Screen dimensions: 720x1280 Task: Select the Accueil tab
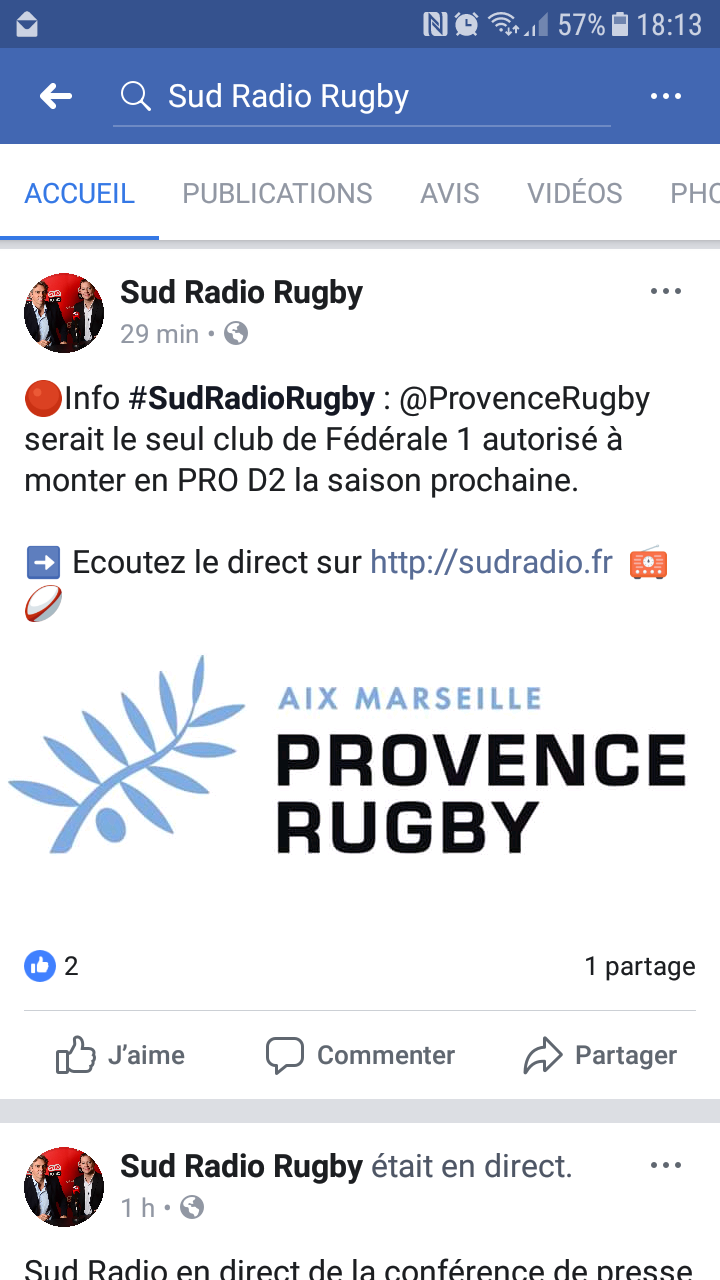pos(79,193)
